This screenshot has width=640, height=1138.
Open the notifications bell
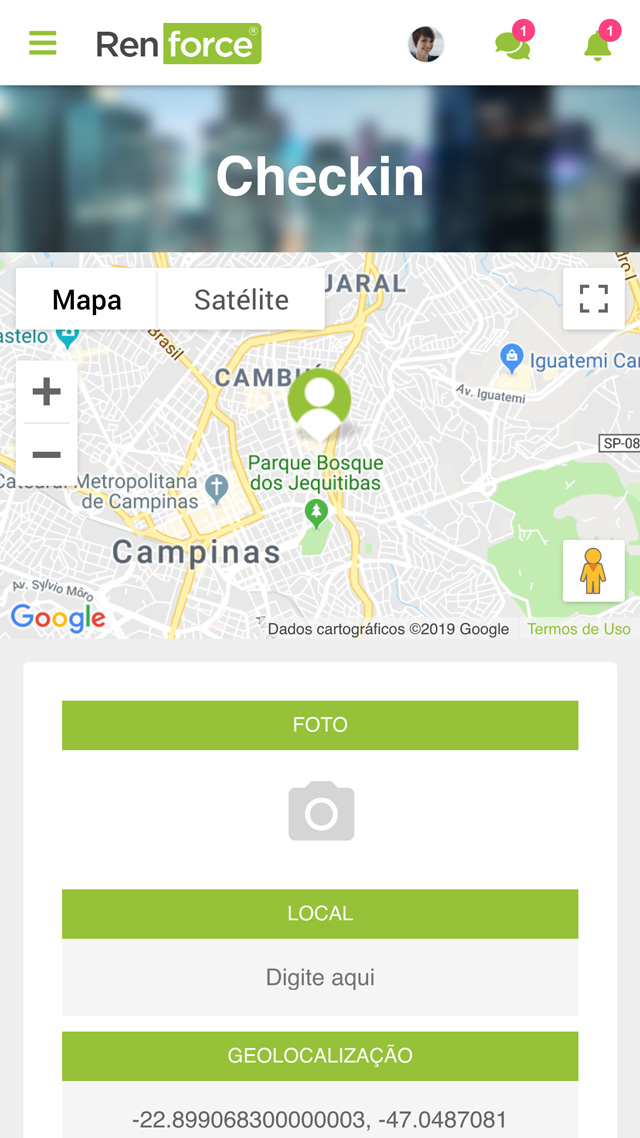pyautogui.click(x=598, y=45)
